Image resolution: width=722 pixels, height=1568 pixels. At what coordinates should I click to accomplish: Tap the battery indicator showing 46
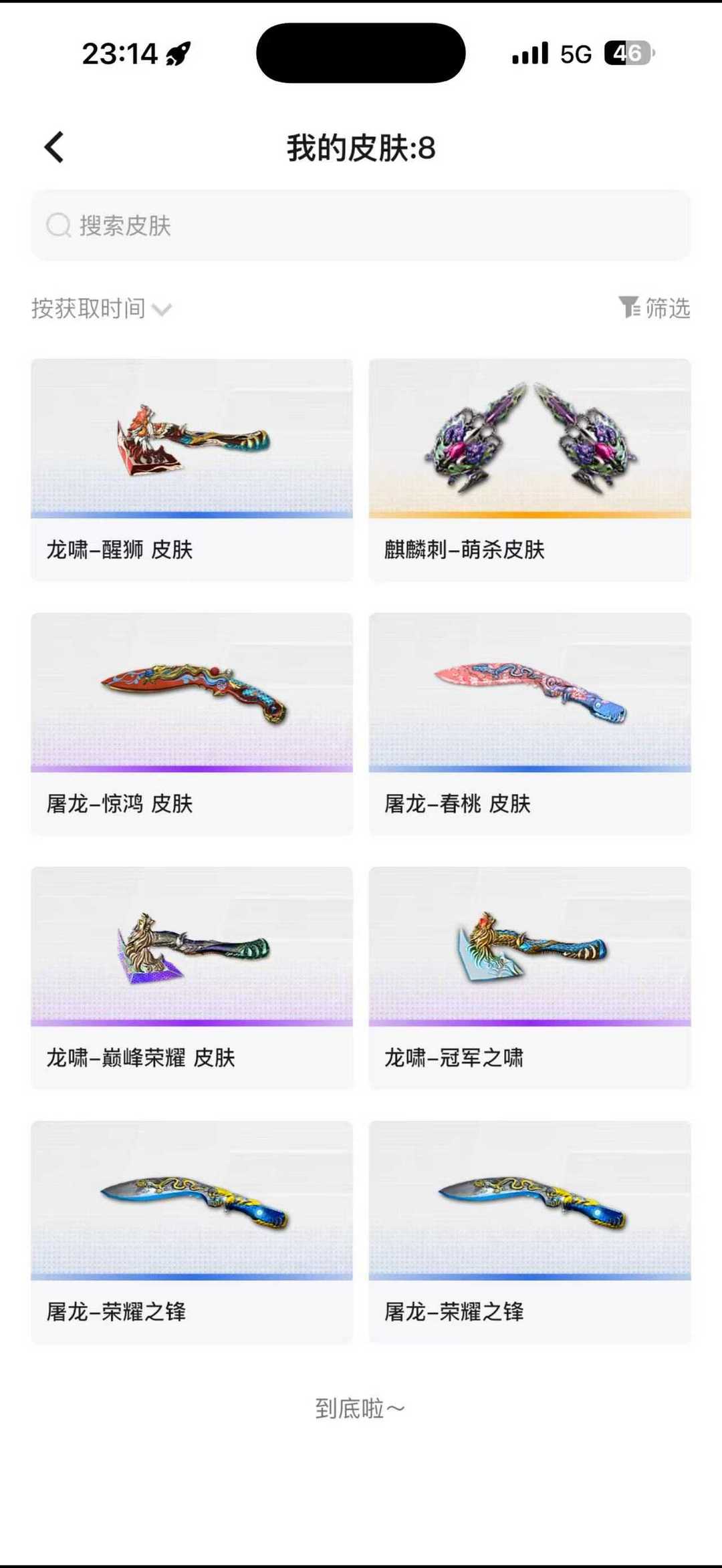coord(627,55)
